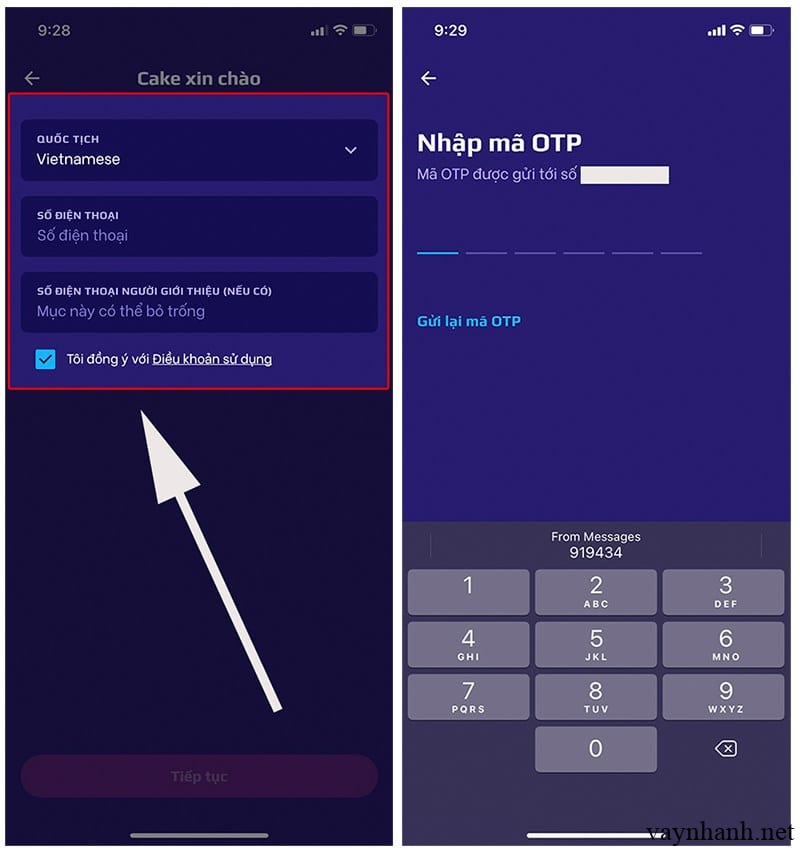Open the Điều khoản sử dụng link
800x851 pixels.
(x=212, y=359)
